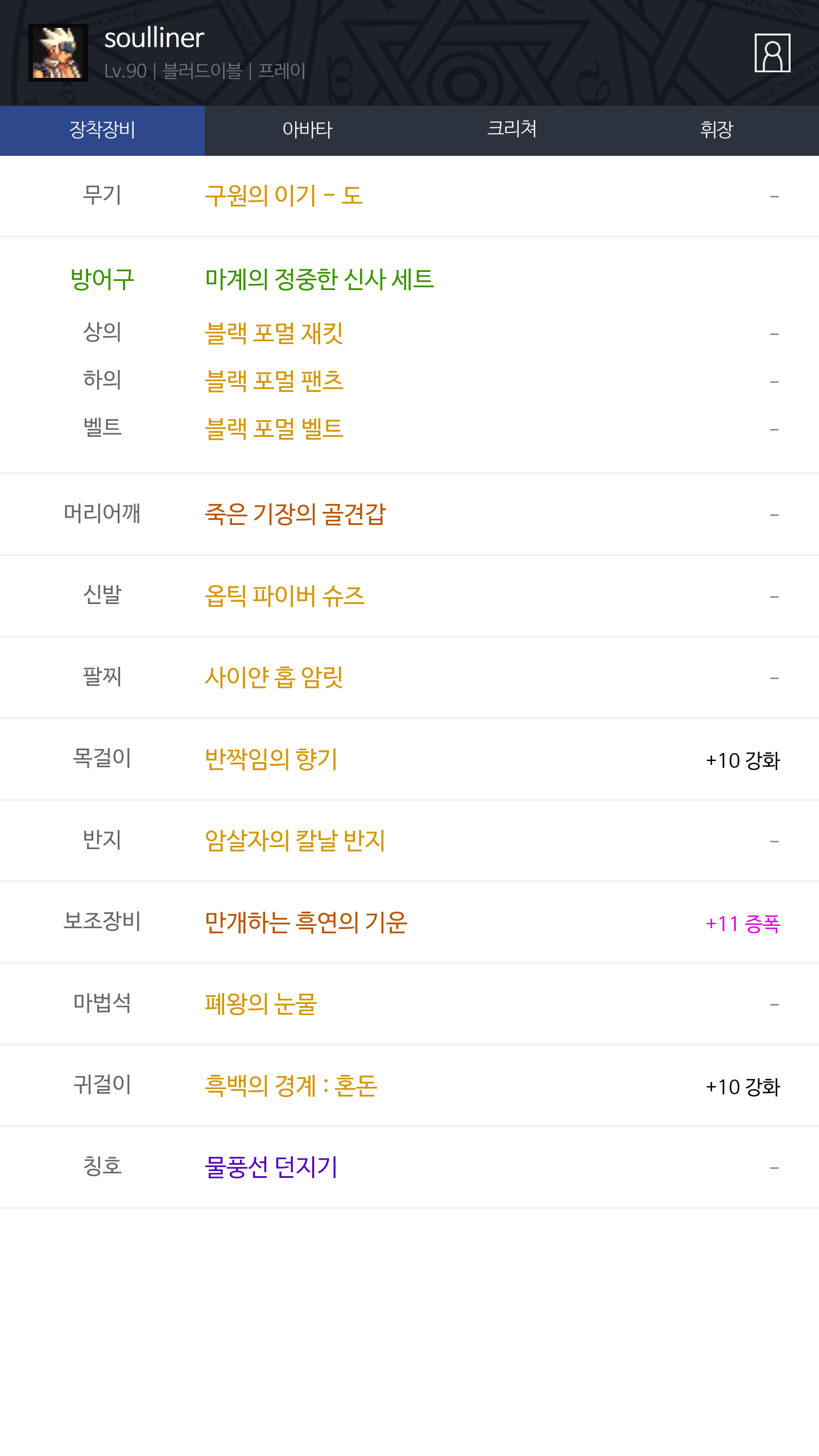This screenshot has width=819, height=1456.
Task: Open 블랙 포멀 벨트 item details
Action: pos(274,429)
